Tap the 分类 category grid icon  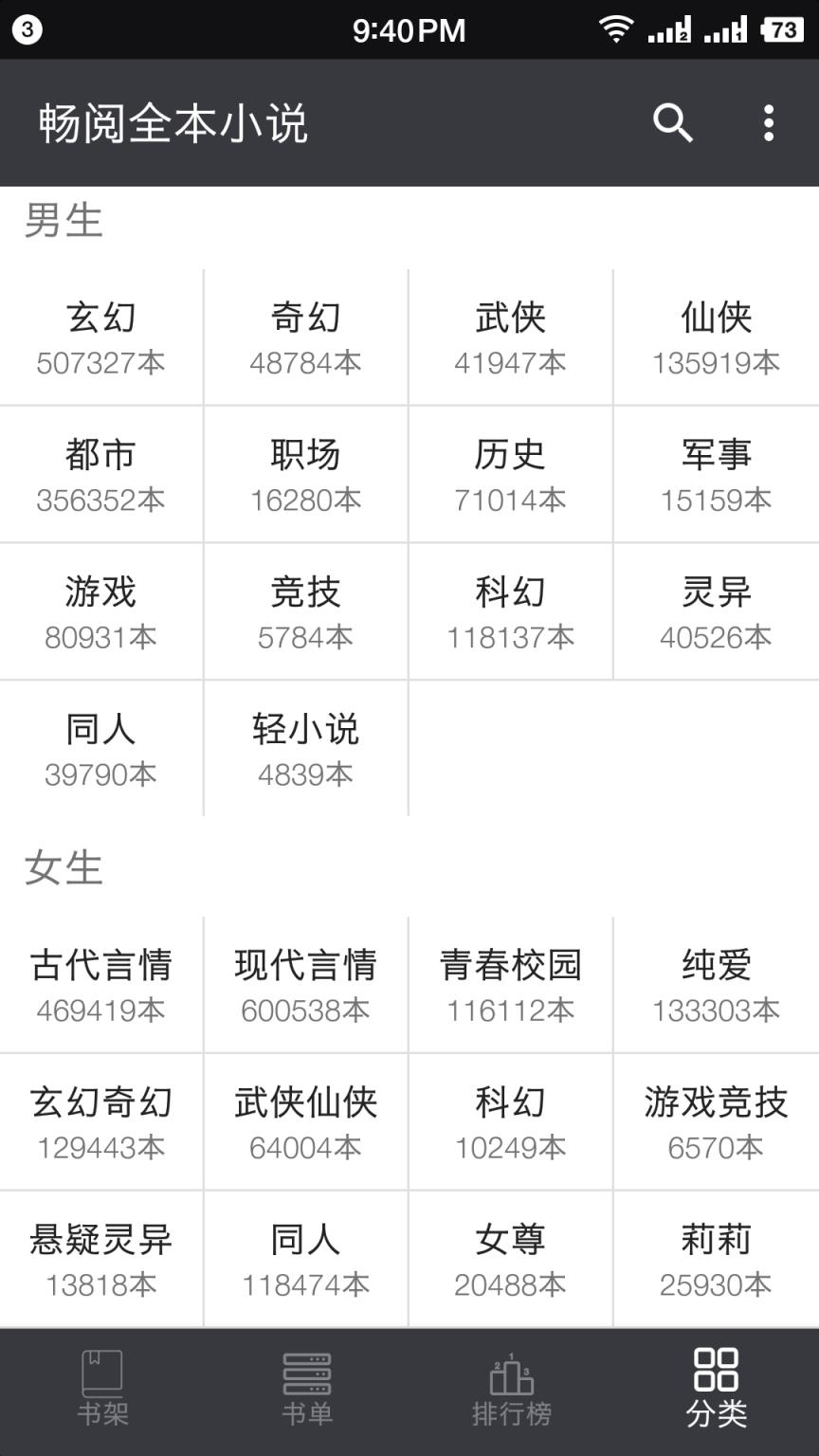click(x=717, y=1368)
